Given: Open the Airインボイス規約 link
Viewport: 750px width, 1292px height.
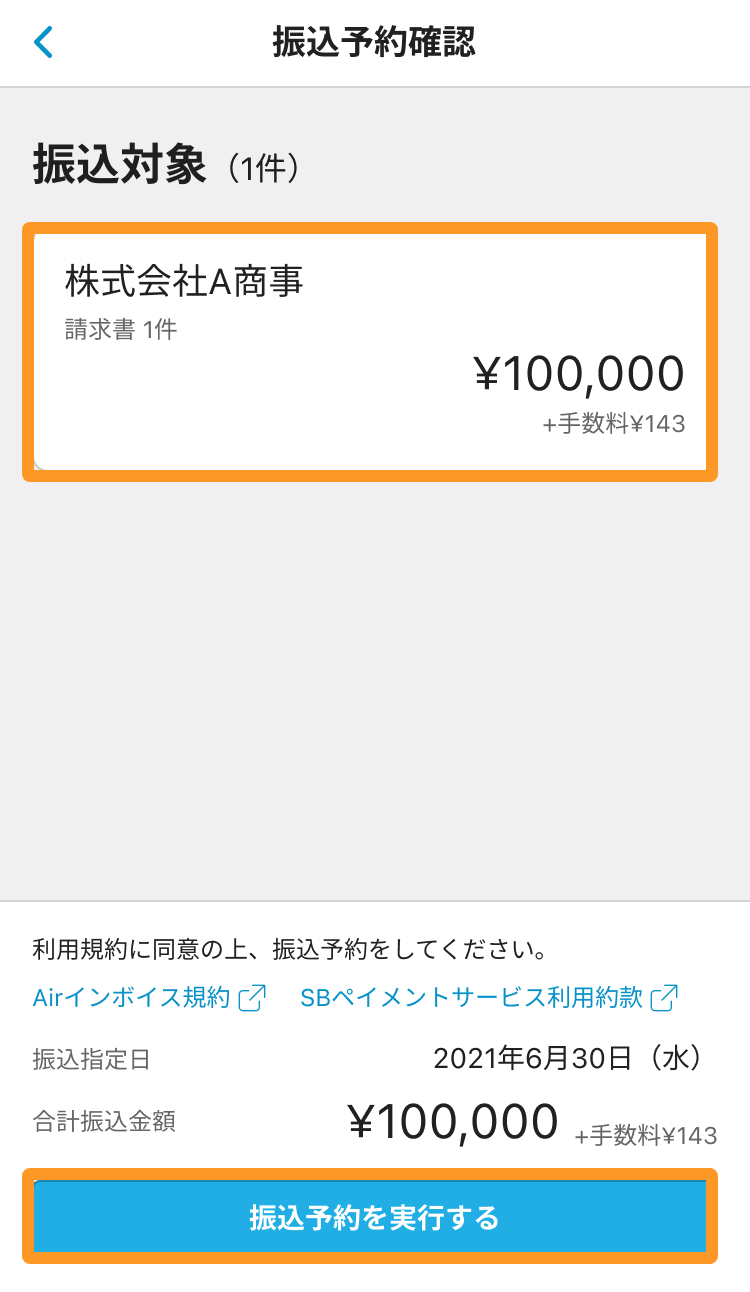Looking at the screenshot, I should pos(149,998).
